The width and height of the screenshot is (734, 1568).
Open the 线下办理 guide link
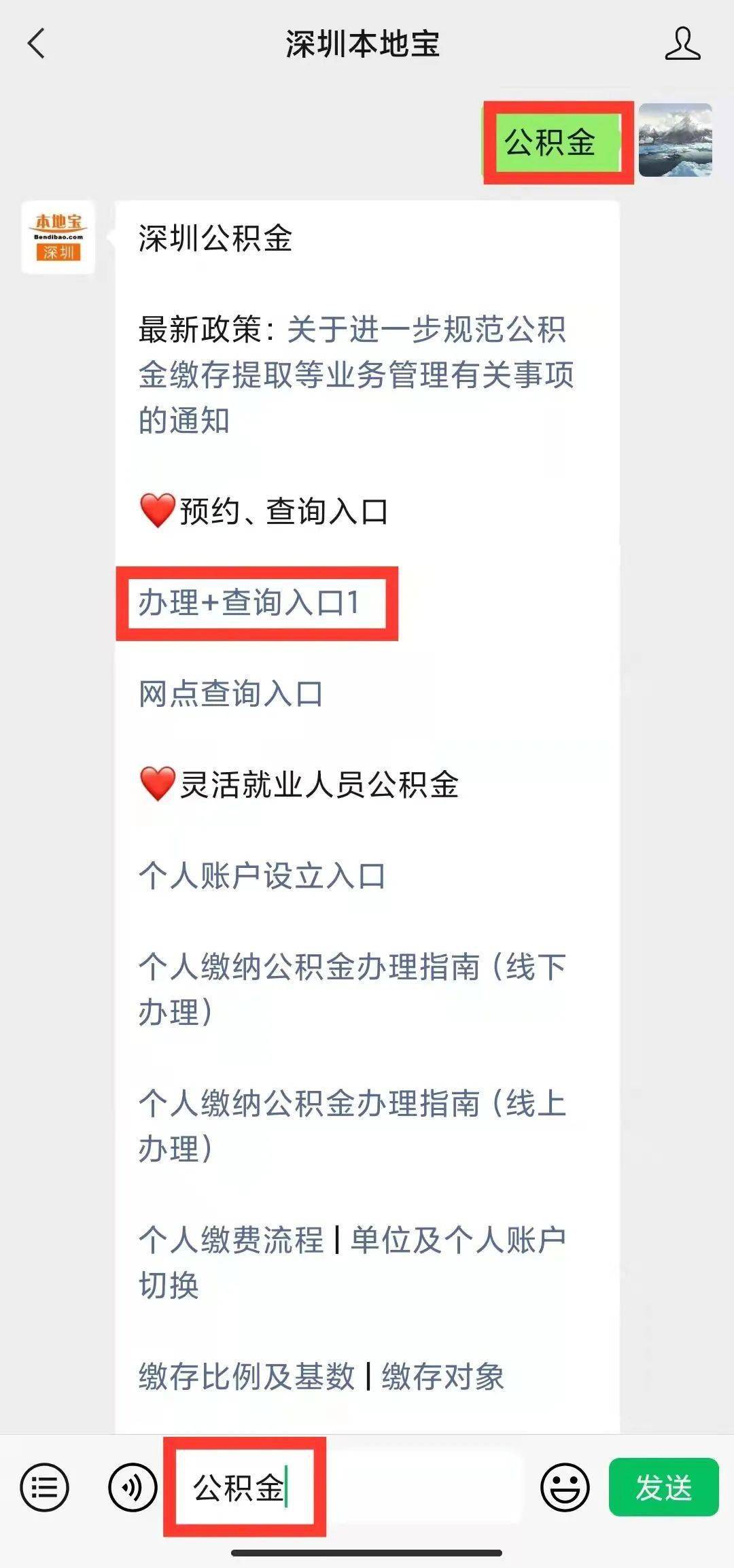coord(351,989)
